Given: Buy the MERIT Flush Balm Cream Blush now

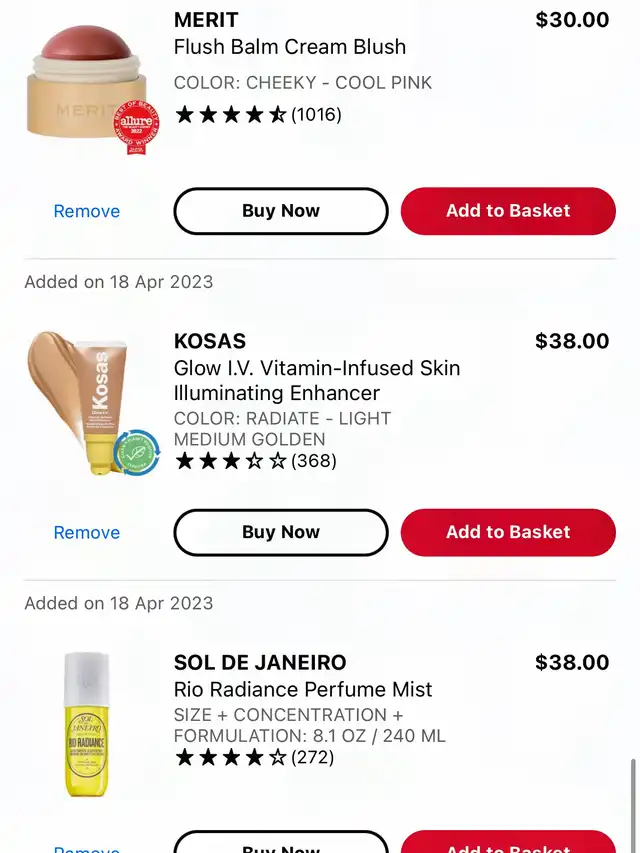Looking at the screenshot, I should pos(280,211).
